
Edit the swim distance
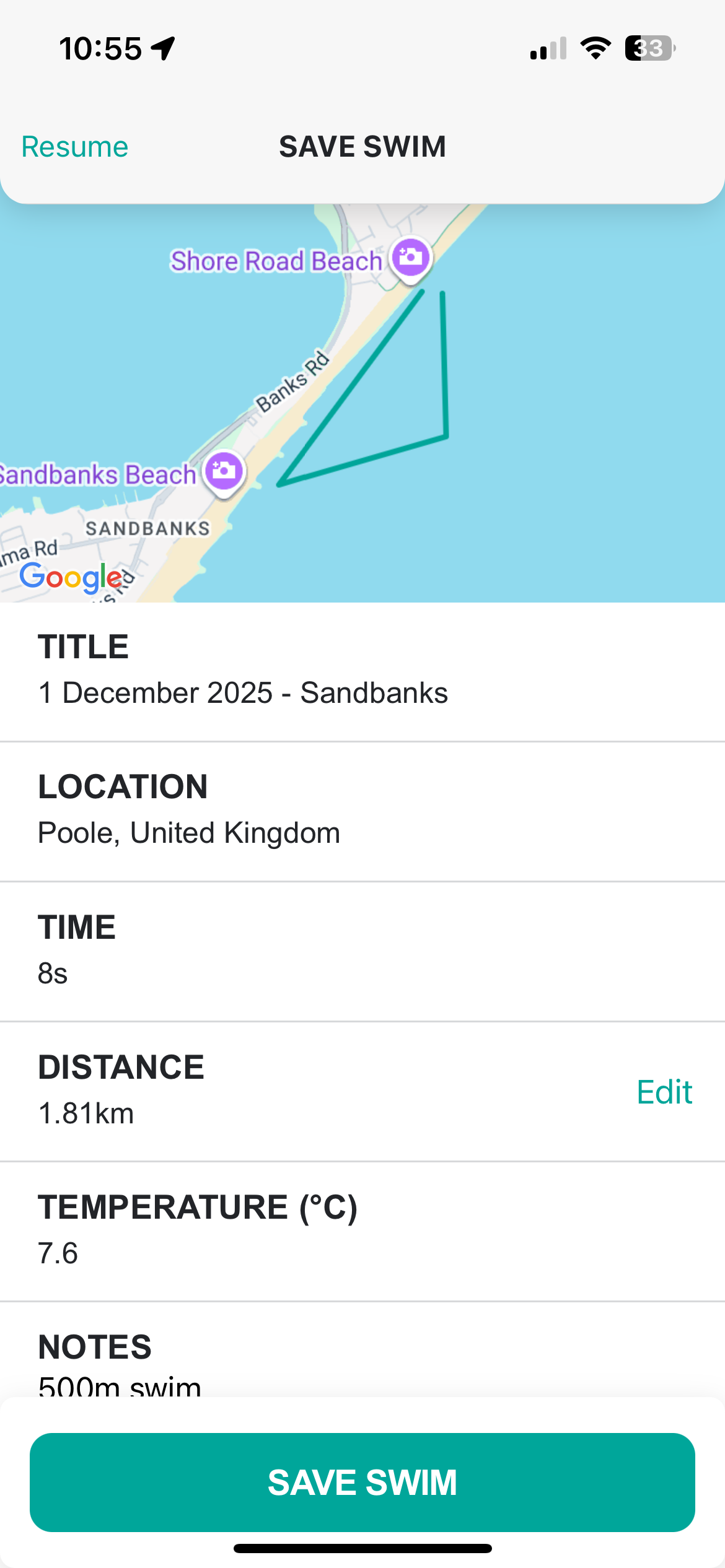tap(664, 1092)
